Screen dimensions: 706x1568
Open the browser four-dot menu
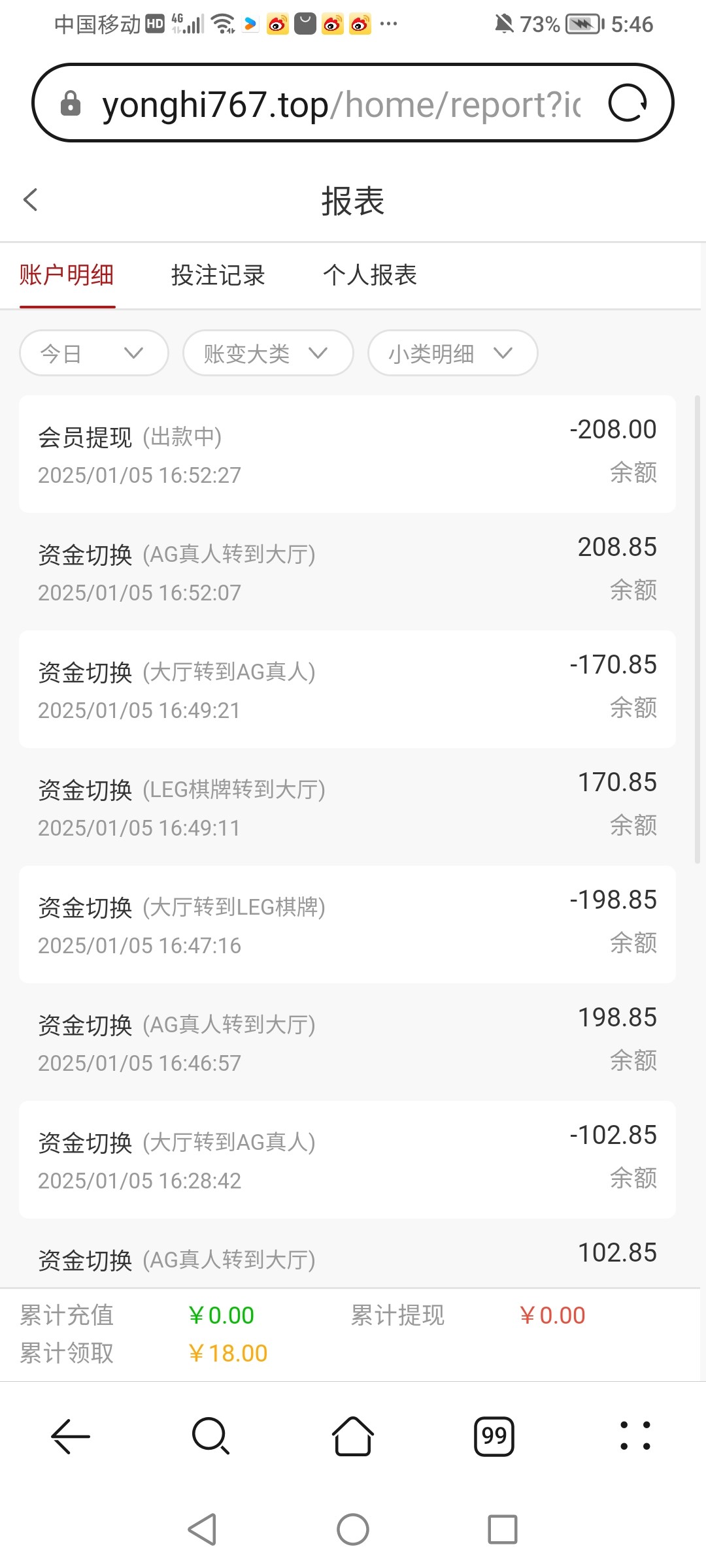635,1436
